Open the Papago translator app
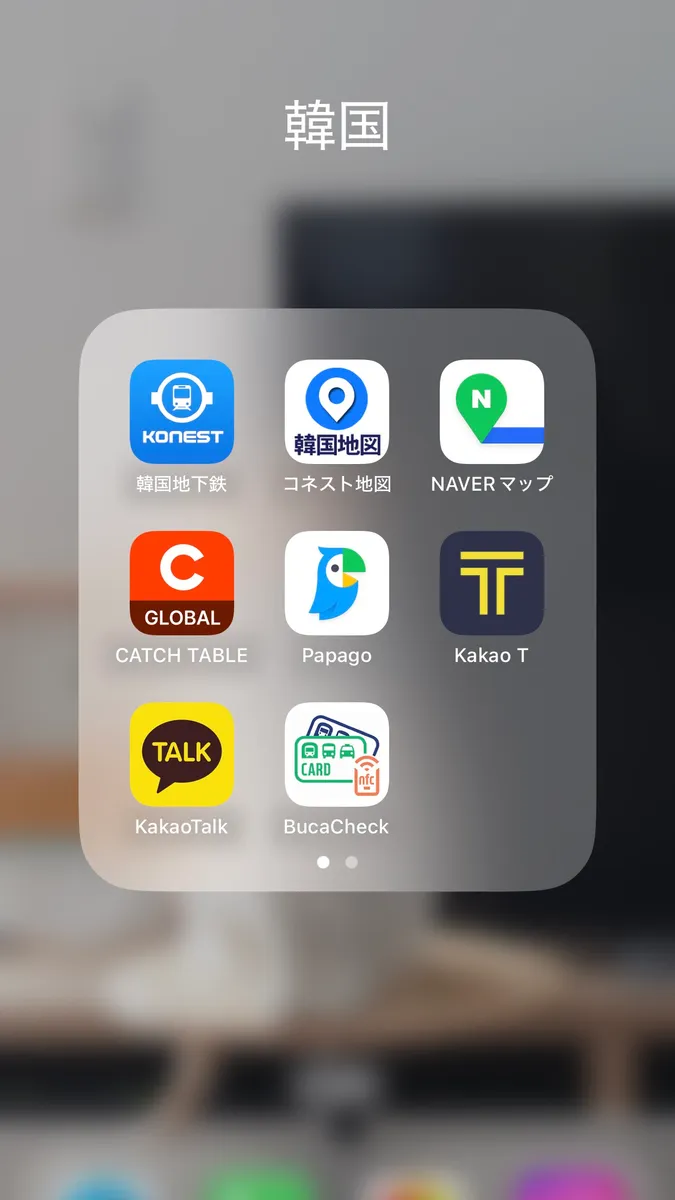Image resolution: width=675 pixels, height=1200 pixels. point(337,583)
